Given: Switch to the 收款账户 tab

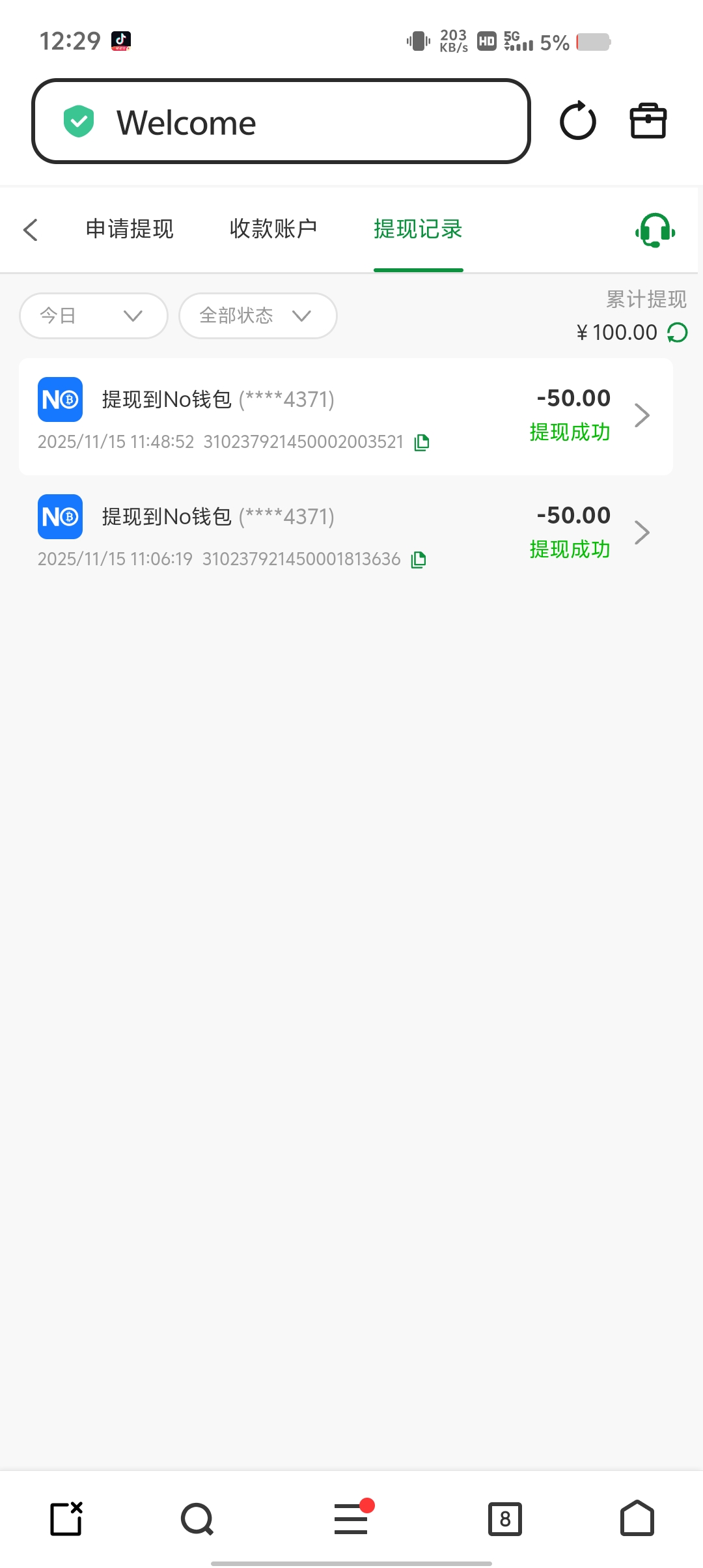Looking at the screenshot, I should pyautogui.click(x=273, y=229).
